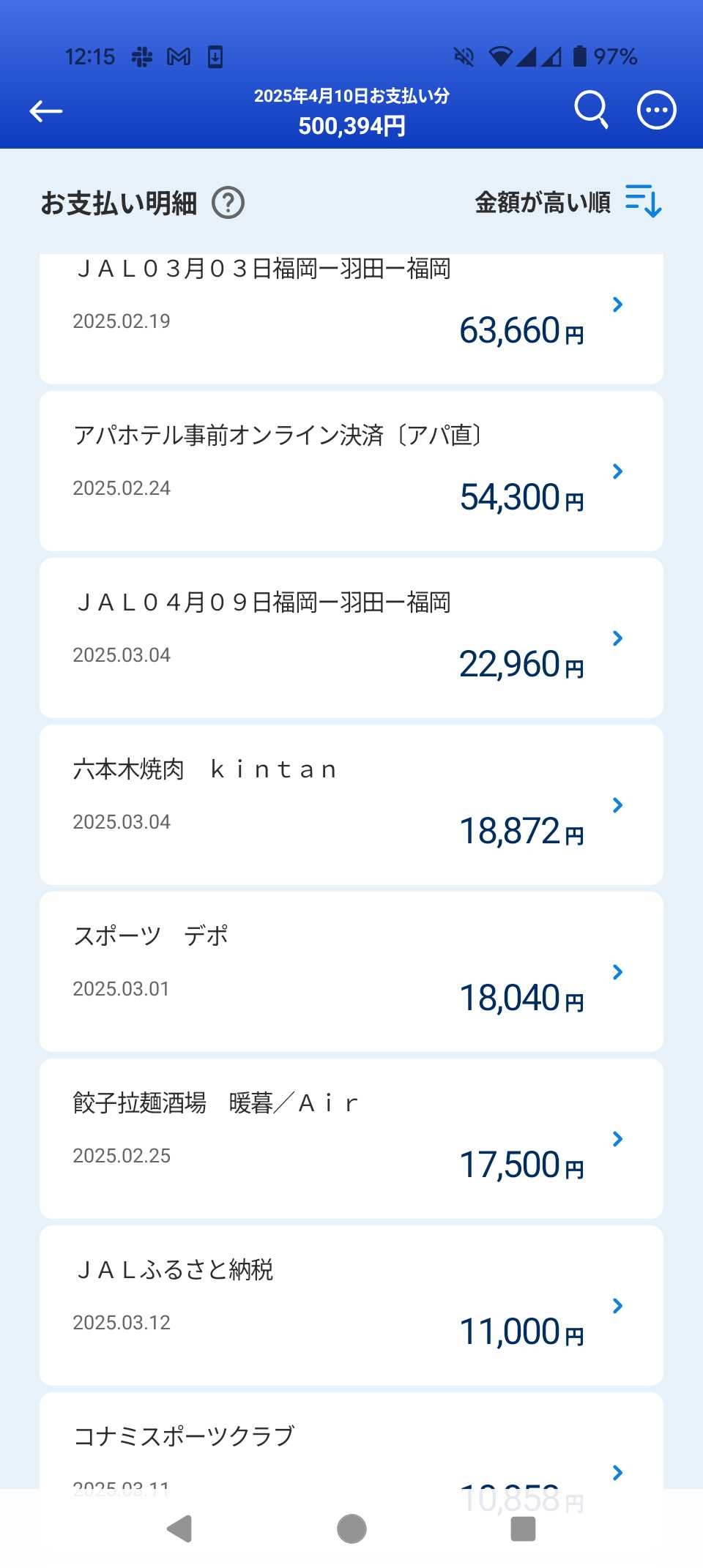View the JAL 04月09日 22,960円 charge
This screenshot has height=1568, width=703.
tap(351, 638)
